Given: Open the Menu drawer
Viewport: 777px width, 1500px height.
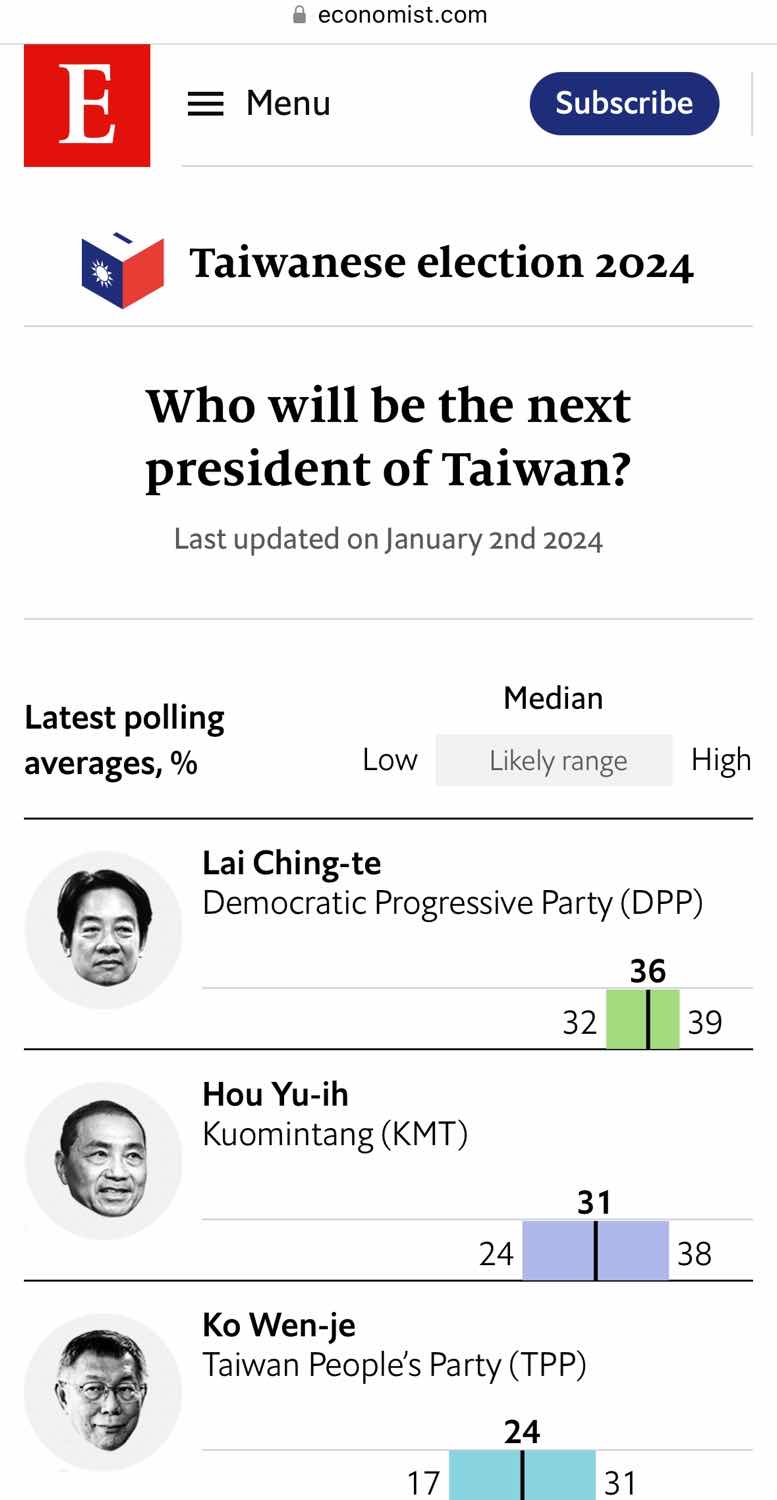Looking at the screenshot, I should (259, 104).
